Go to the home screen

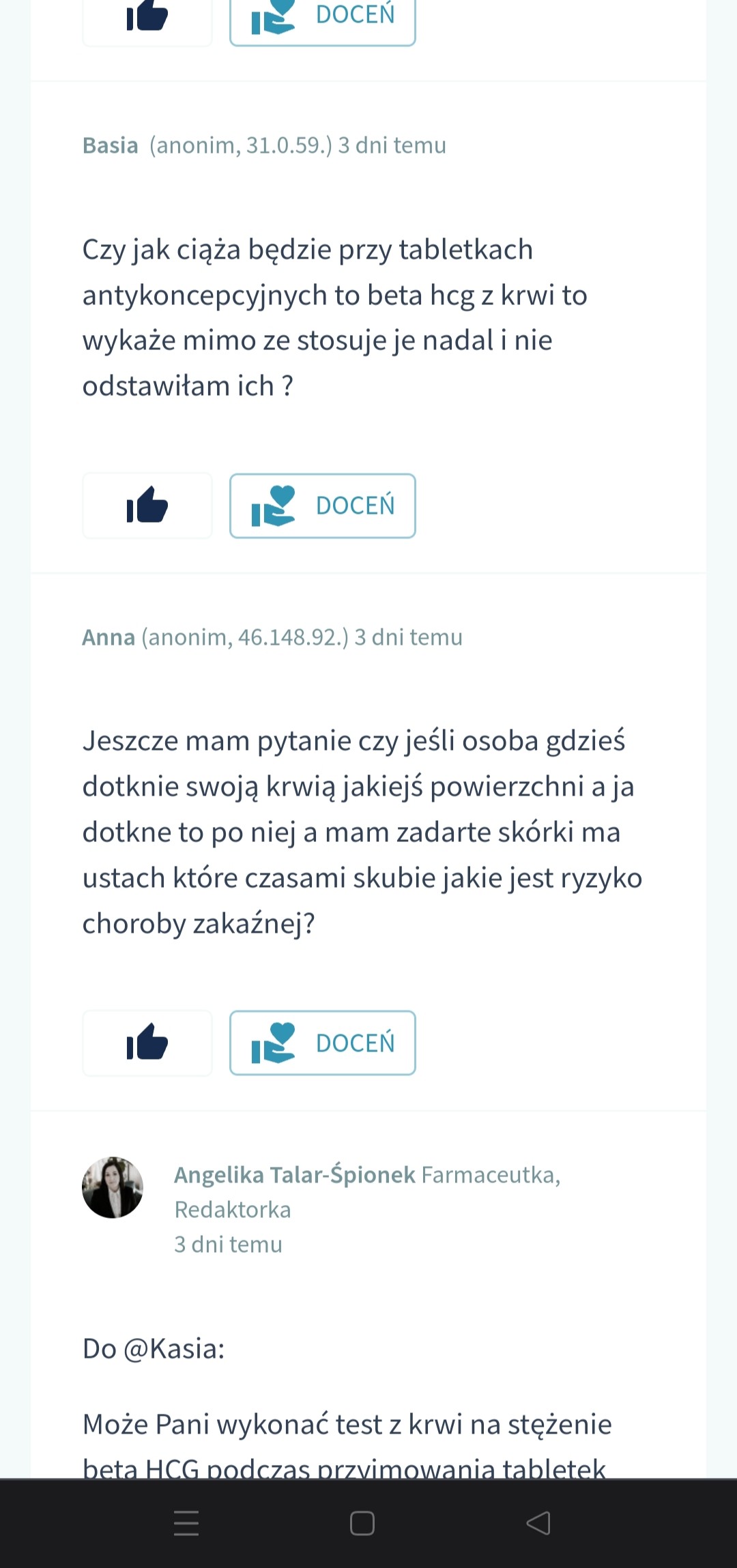click(362, 1523)
